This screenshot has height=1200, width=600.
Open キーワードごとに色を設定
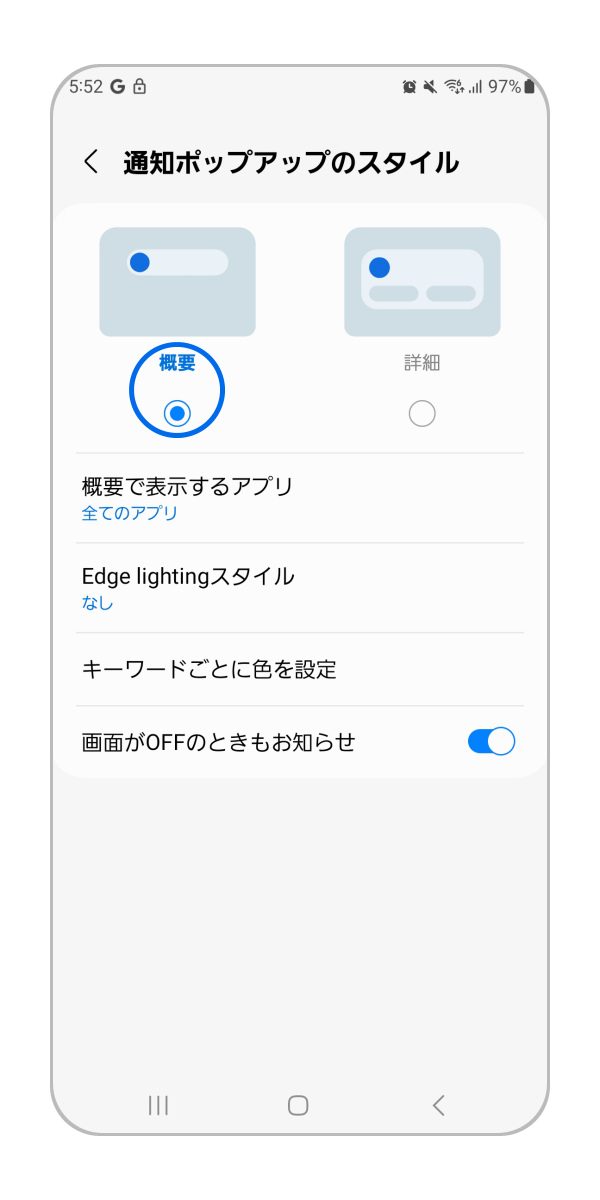[300, 669]
